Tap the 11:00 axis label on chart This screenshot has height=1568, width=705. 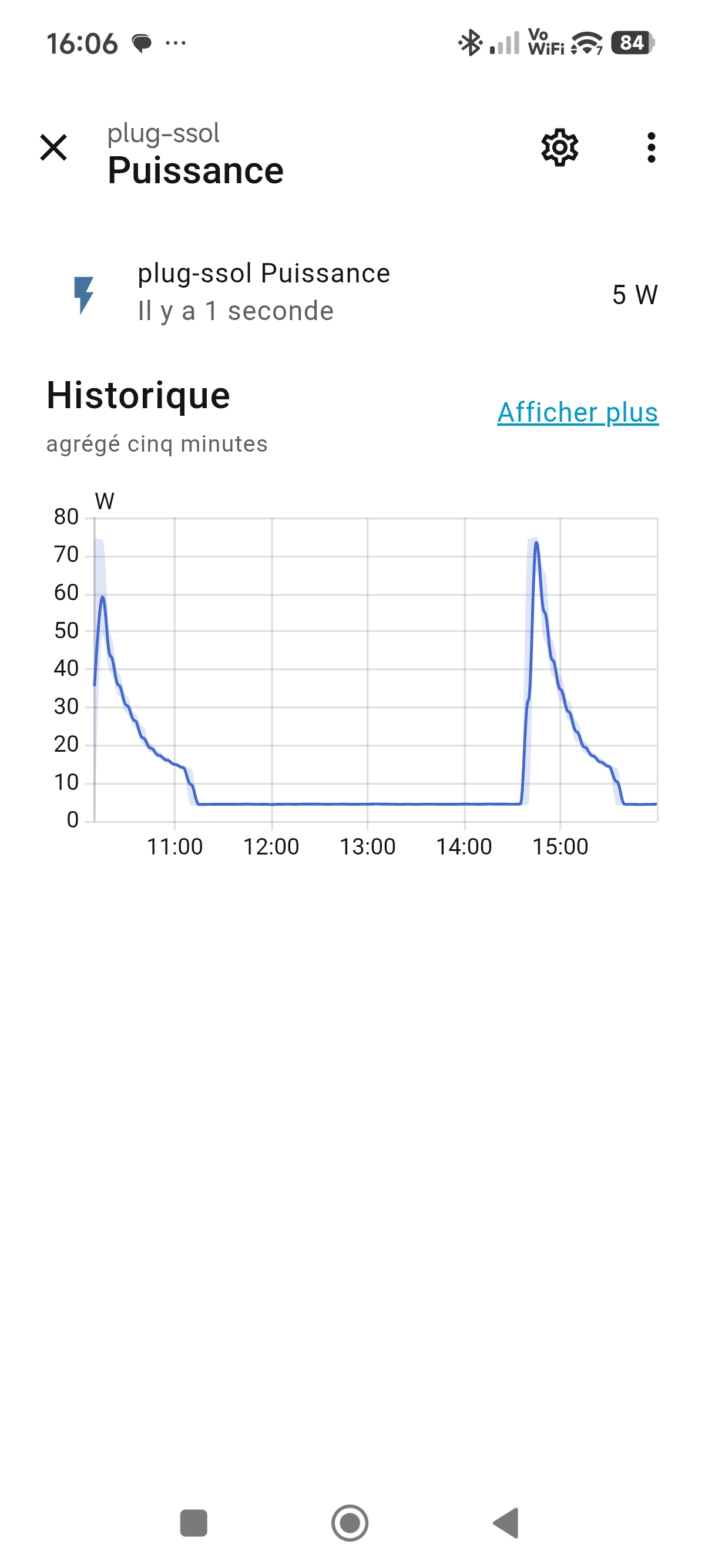(174, 847)
